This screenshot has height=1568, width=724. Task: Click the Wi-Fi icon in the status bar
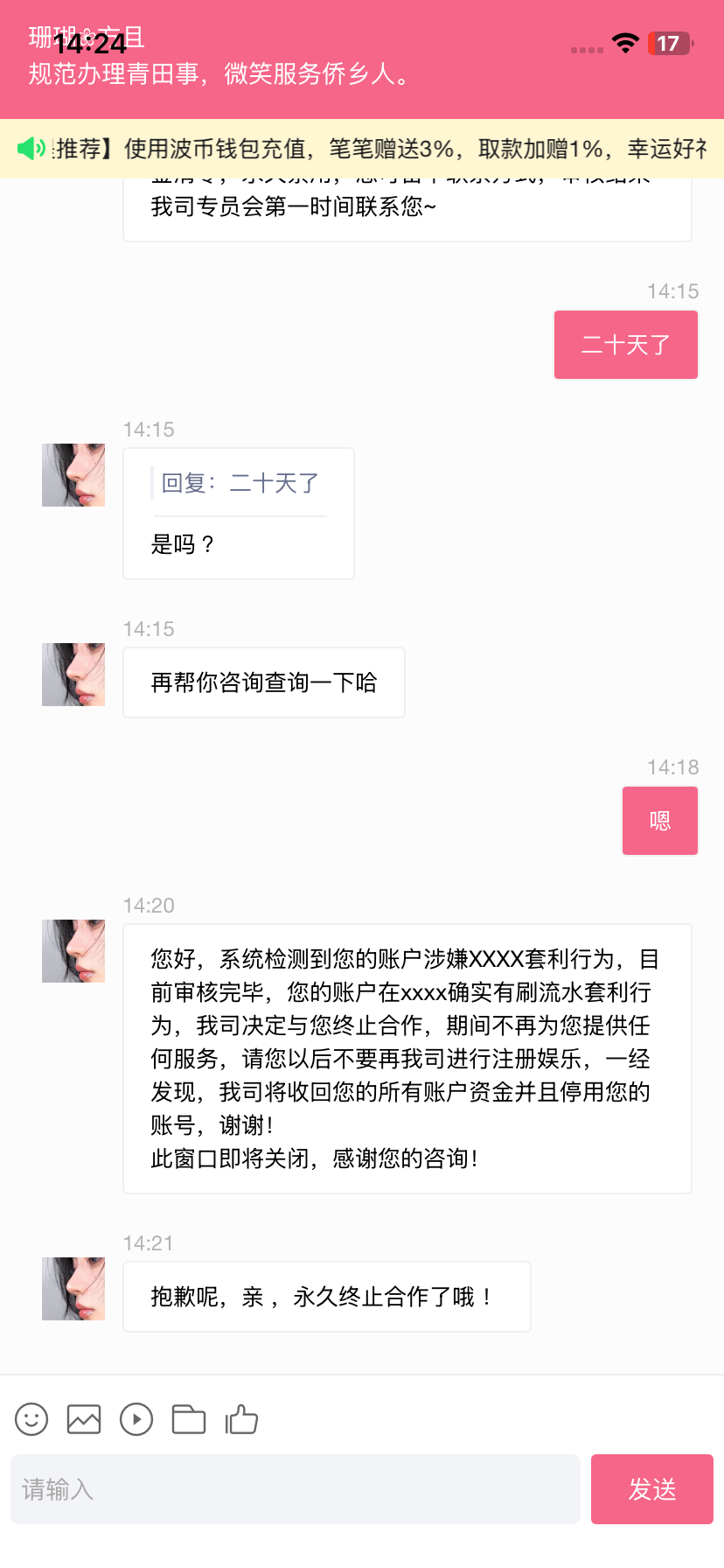click(626, 42)
